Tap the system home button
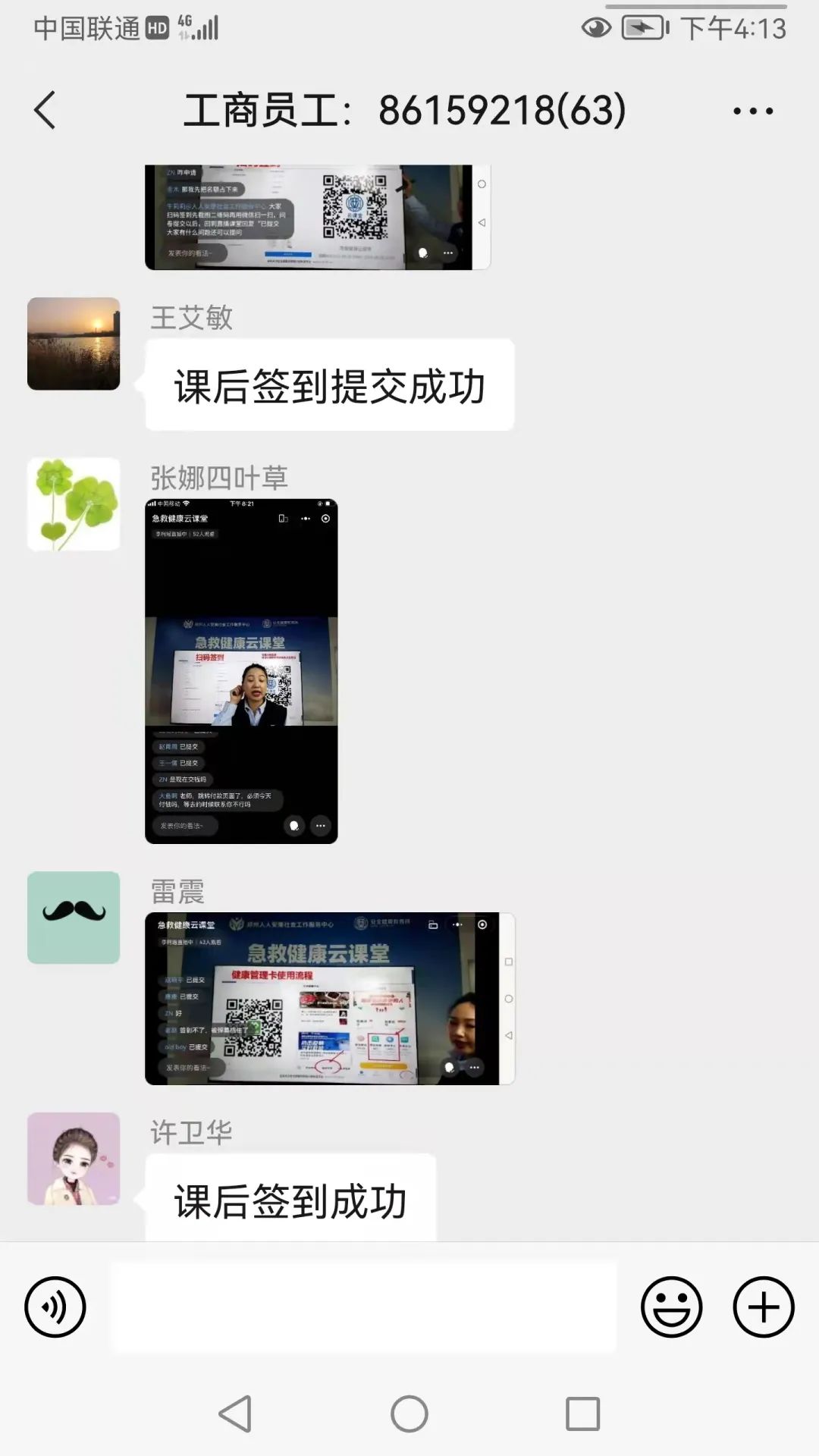 point(409,1414)
